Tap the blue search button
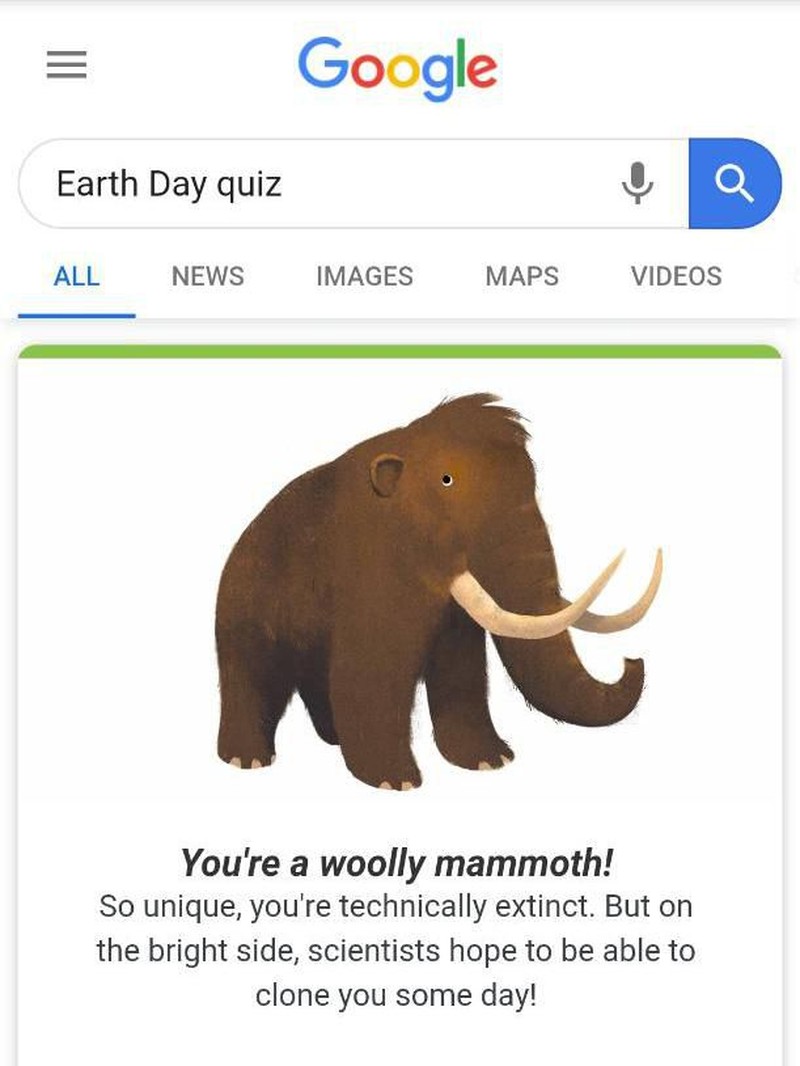The width and height of the screenshot is (800, 1066). [x=734, y=184]
